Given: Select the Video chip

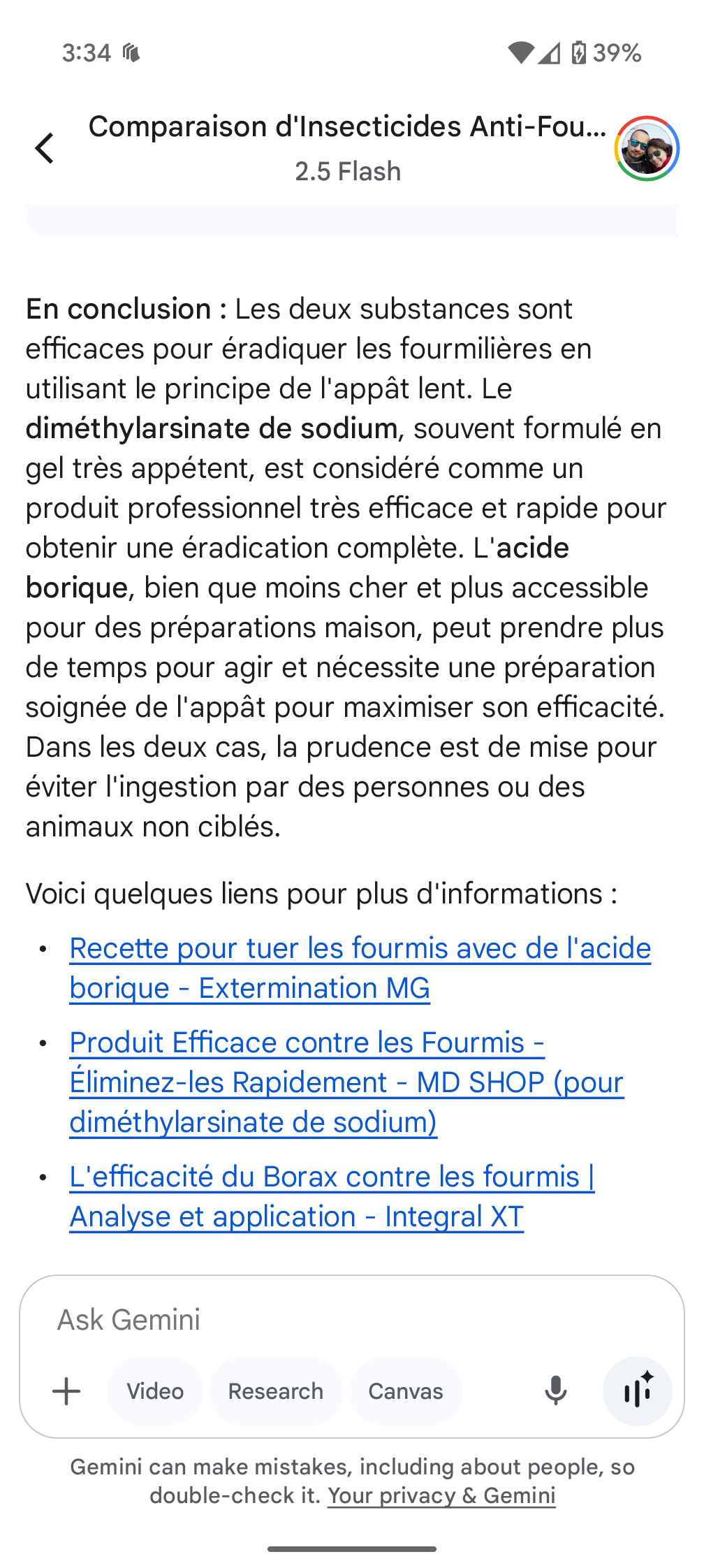Looking at the screenshot, I should click(155, 1391).
